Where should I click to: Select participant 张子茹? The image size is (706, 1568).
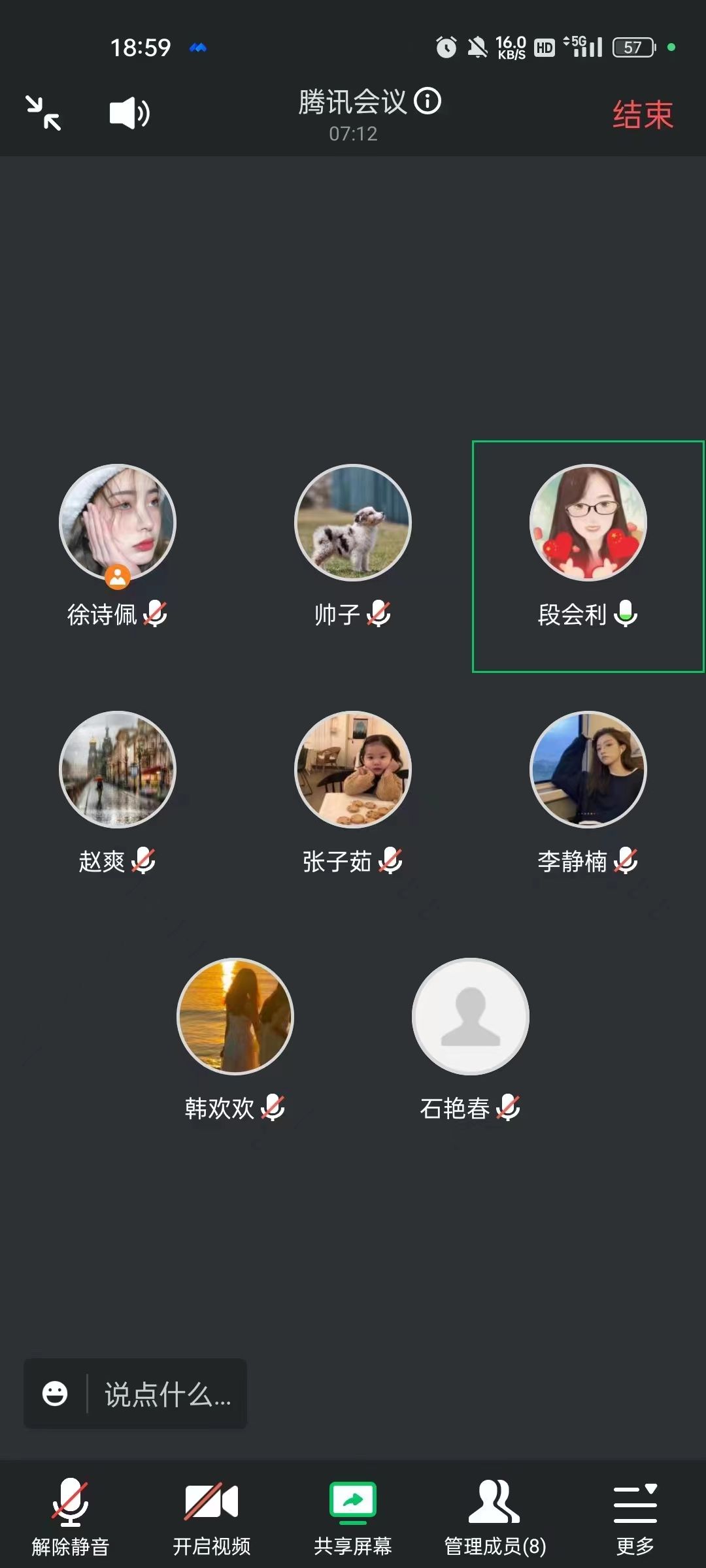(x=353, y=770)
